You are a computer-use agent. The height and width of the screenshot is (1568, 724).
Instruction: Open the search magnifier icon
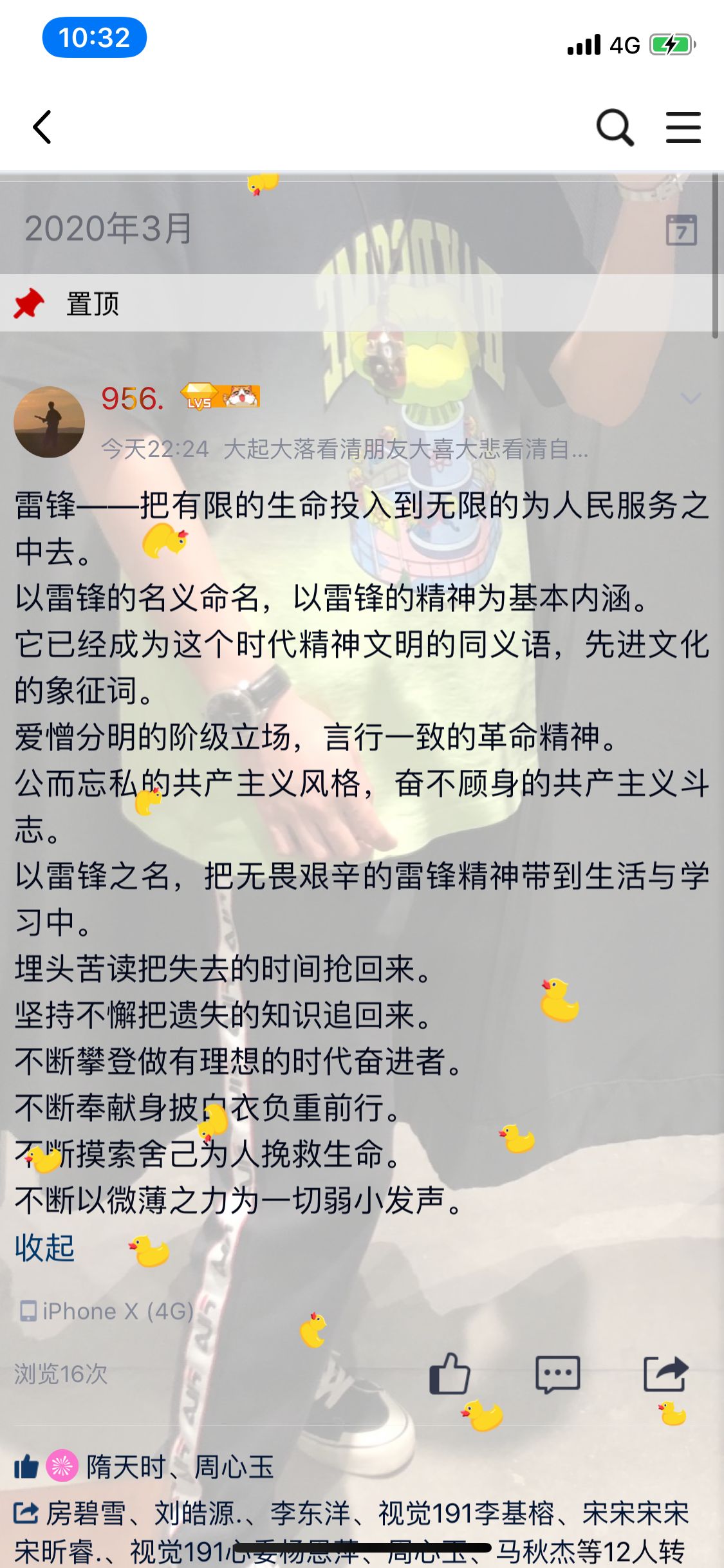[615, 127]
